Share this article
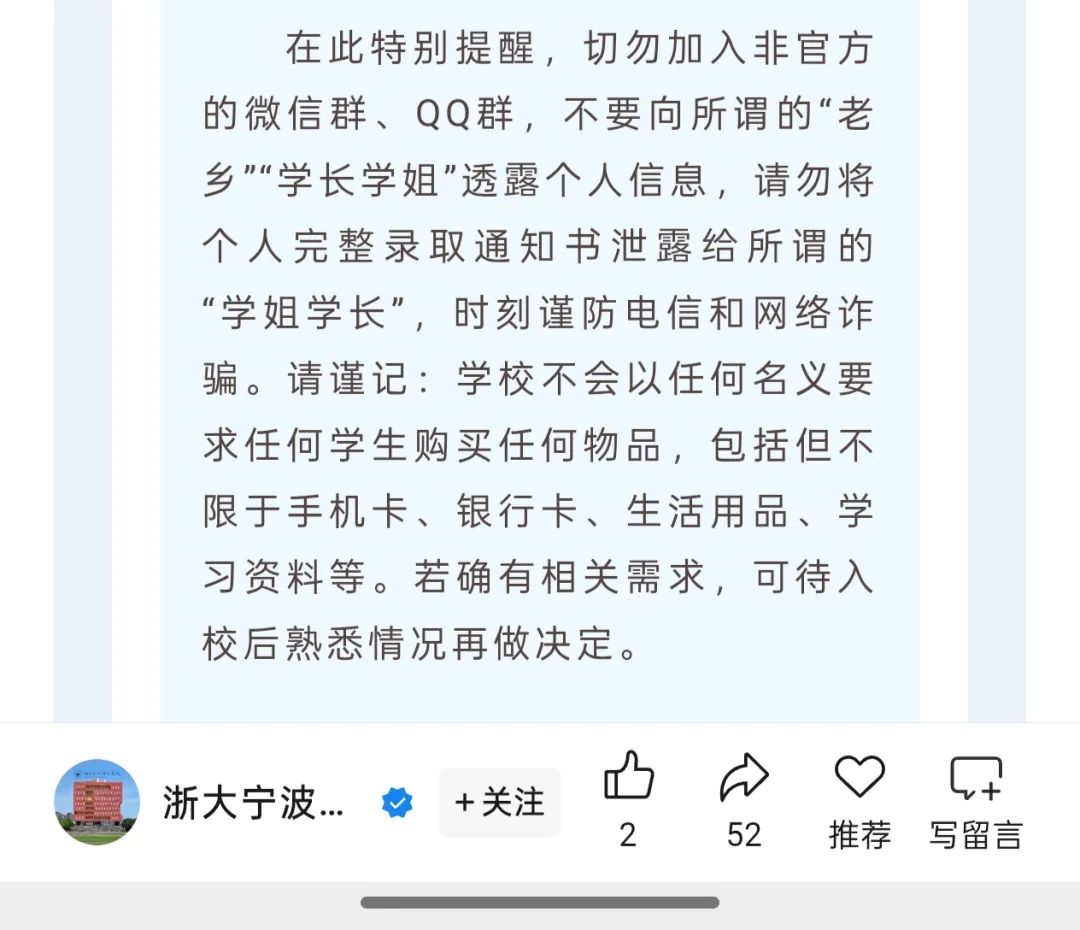The height and width of the screenshot is (930, 1080). pyautogui.click(x=744, y=779)
